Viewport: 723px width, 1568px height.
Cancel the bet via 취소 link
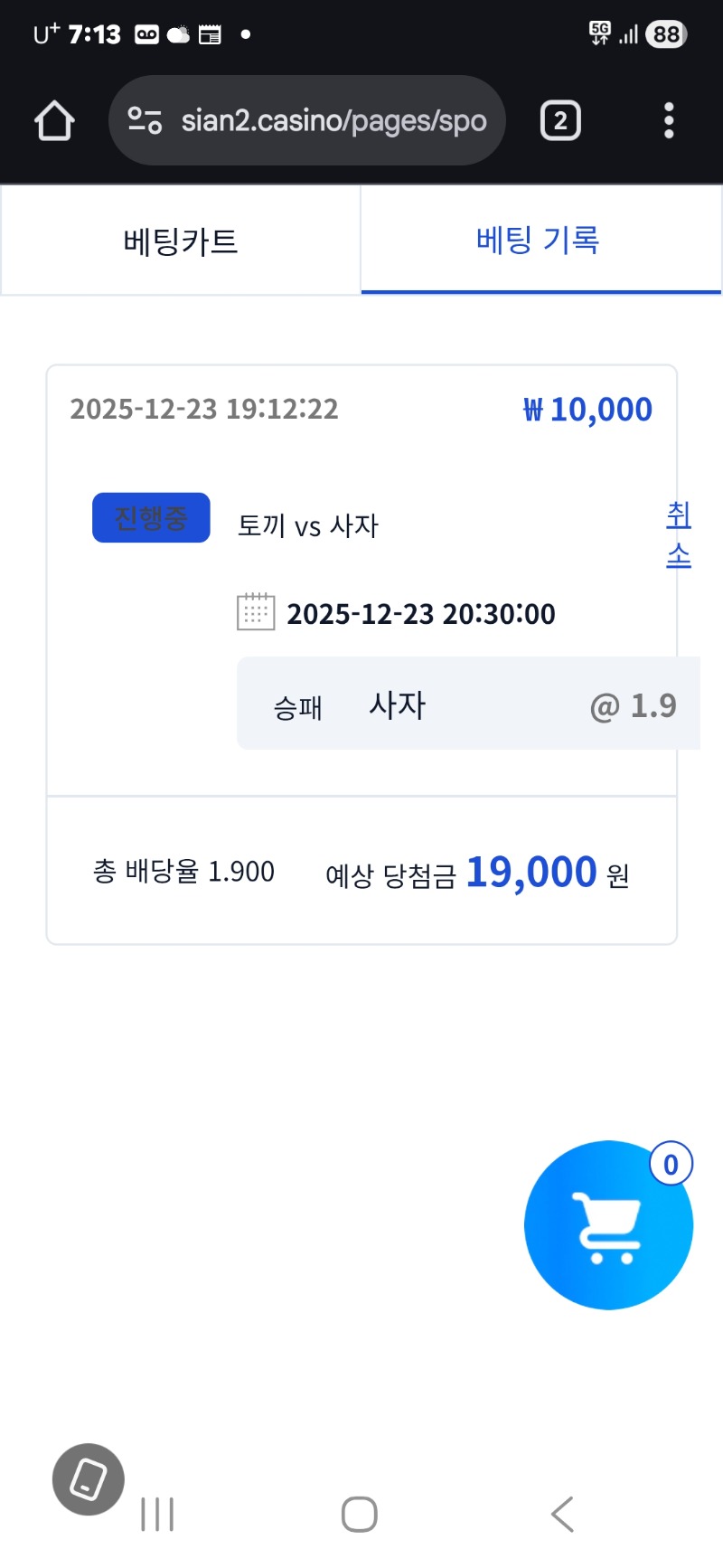679,534
